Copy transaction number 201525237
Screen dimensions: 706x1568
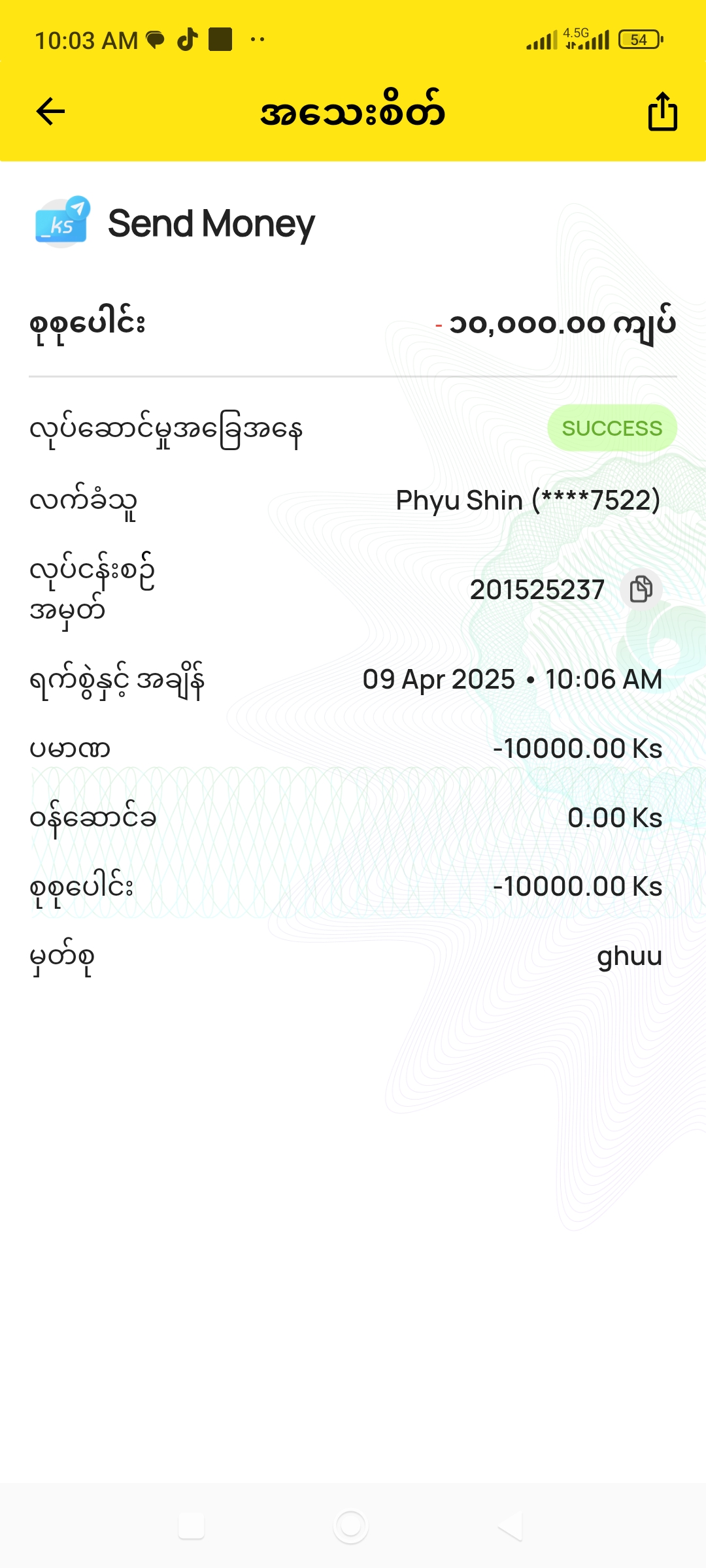click(x=641, y=589)
